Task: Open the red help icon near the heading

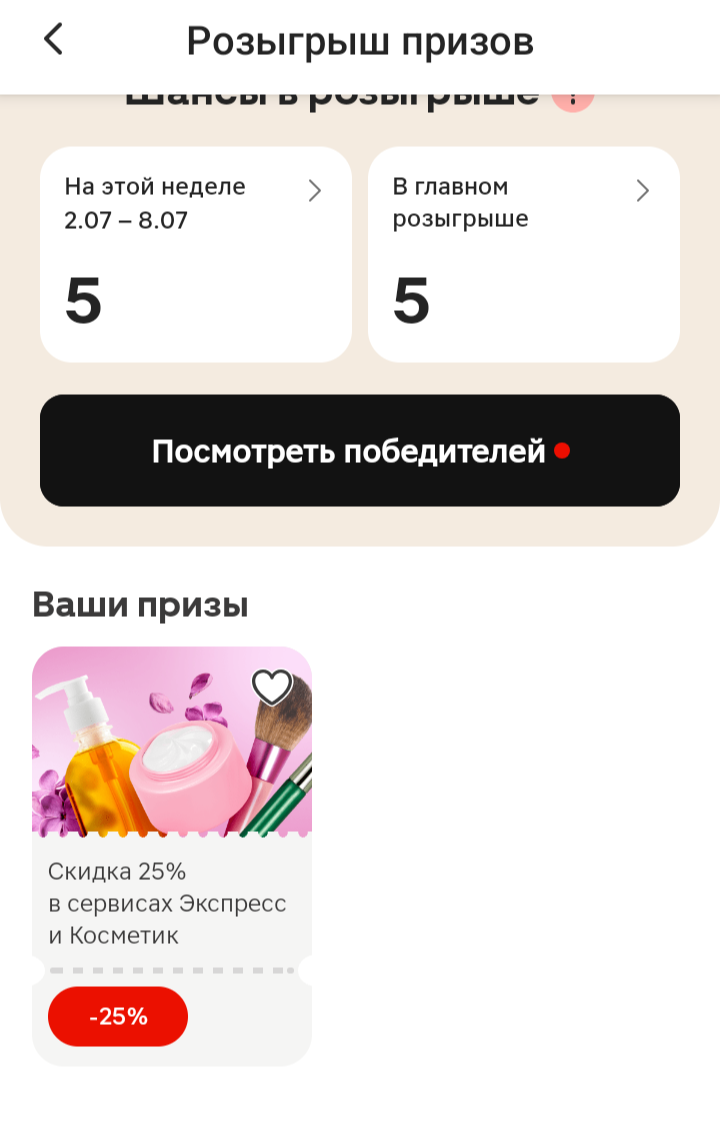Action: tap(573, 100)
